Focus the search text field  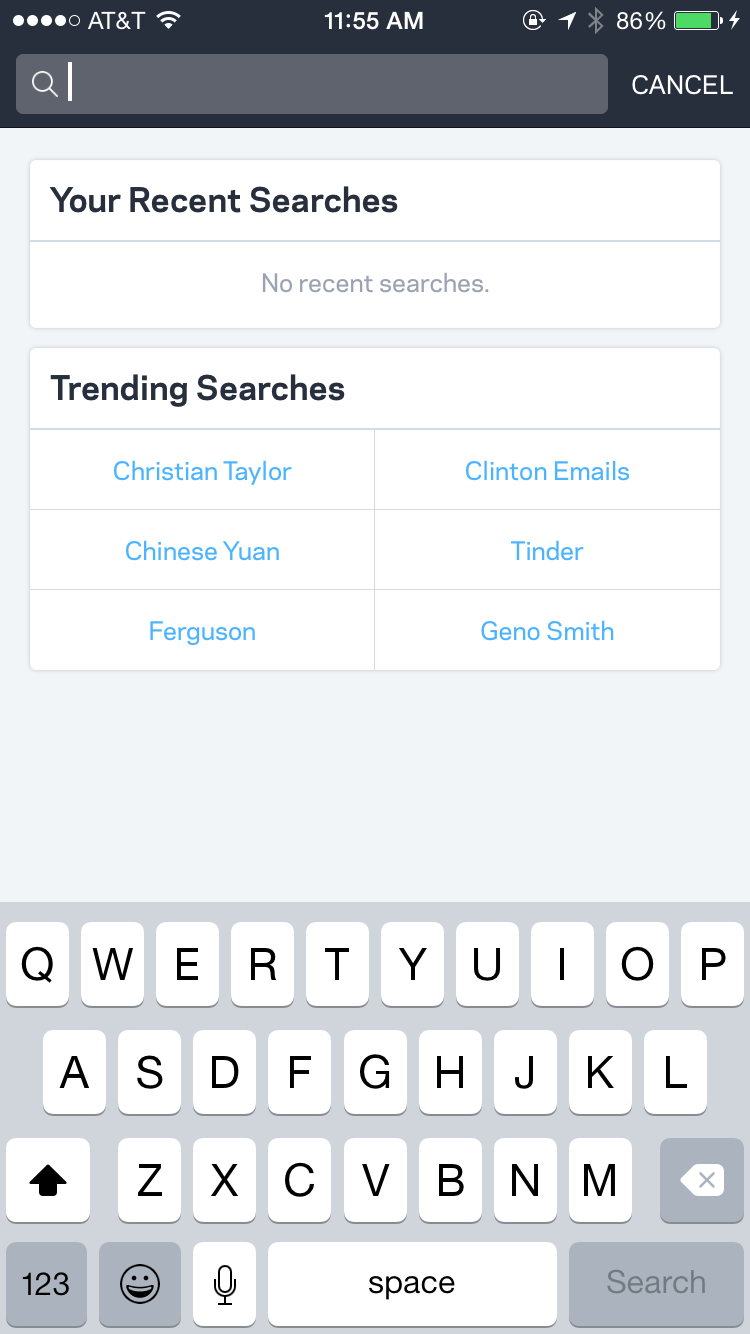click(x=330, y=84)
